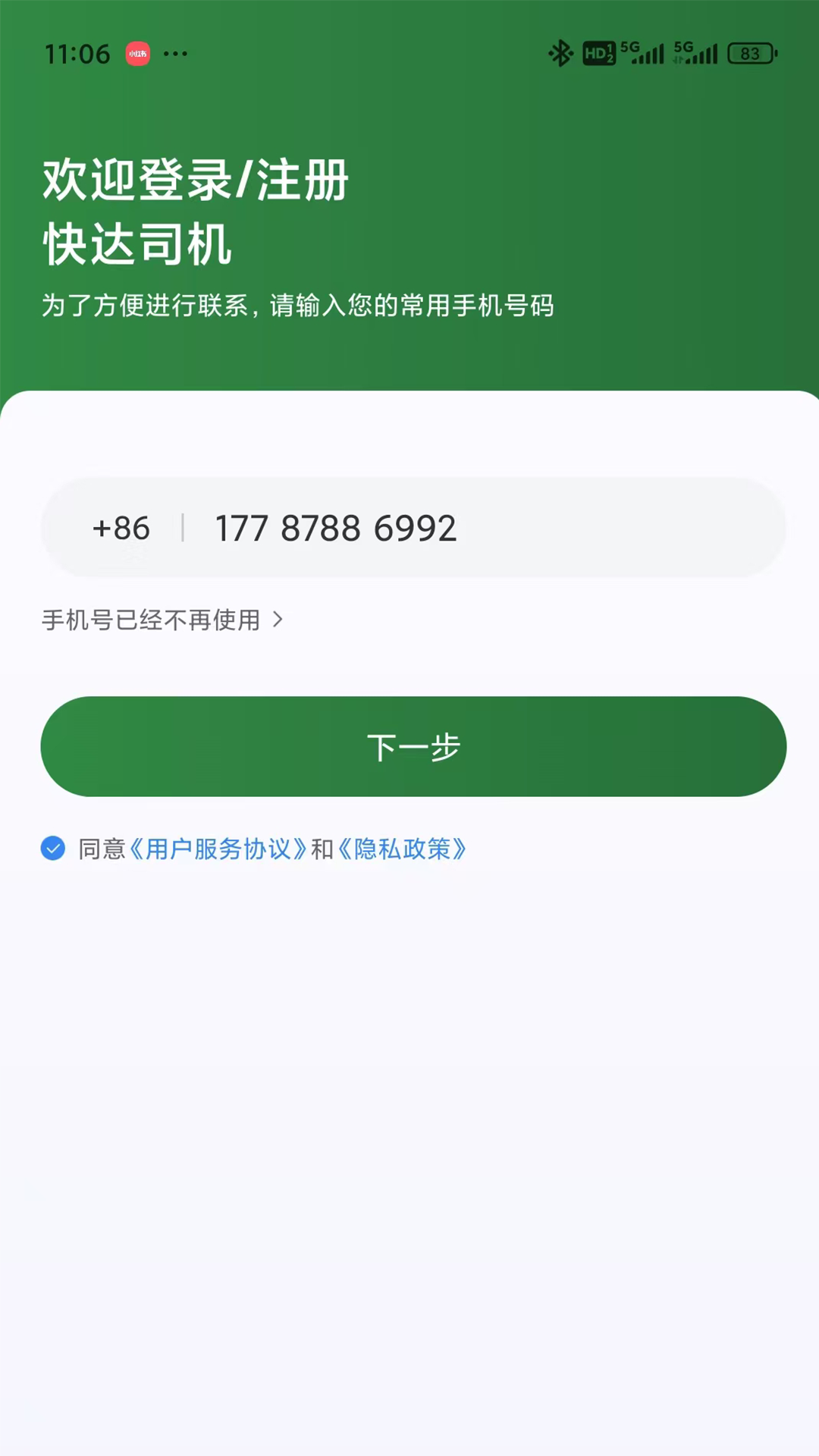819x1456 pixels.
Task: Click the HD VoLTE indicator icon
Action: pyautogui.click(x=599, y=53)
